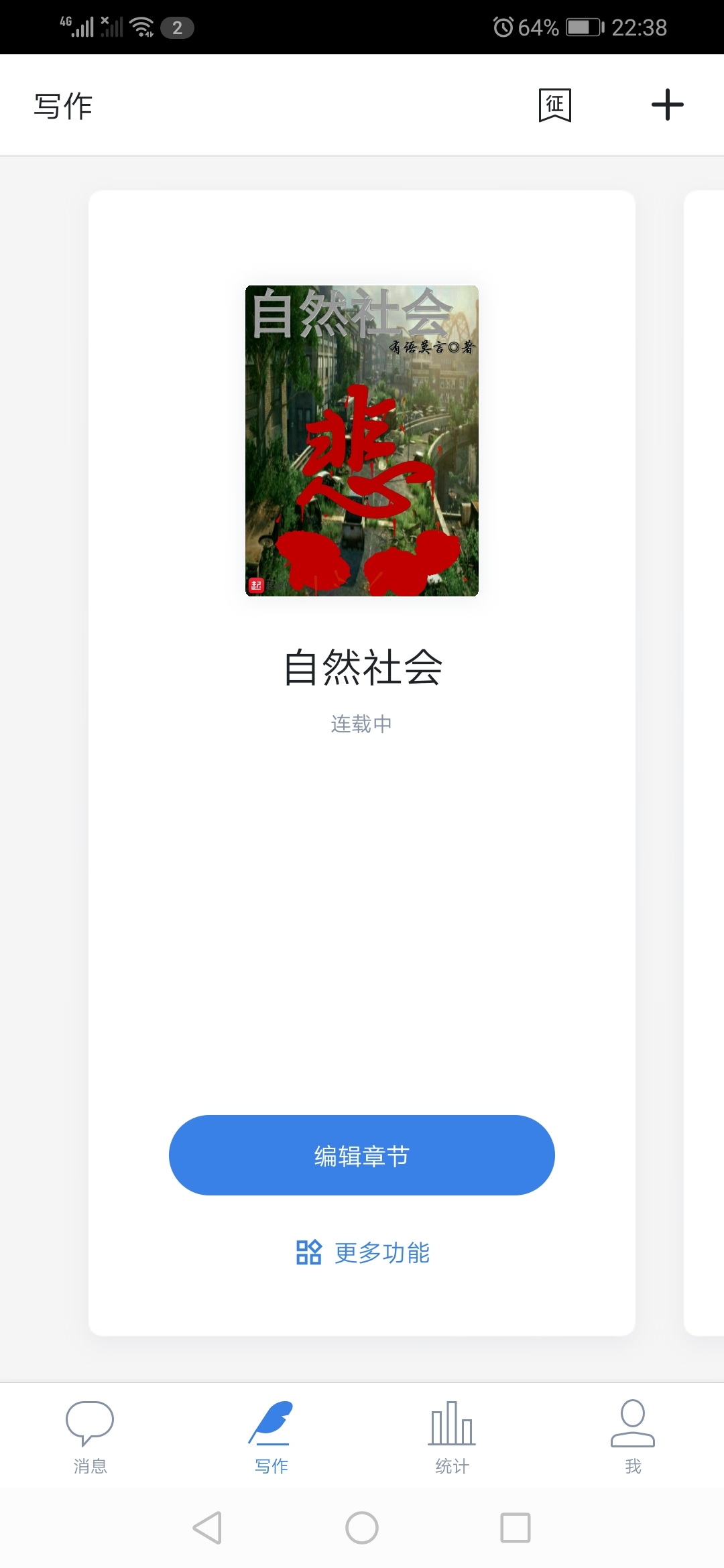Image resolution: width=724 pixels, height=1568 pixels.
Task: Open the 征 call-for-submissions icon
Action: 554,105
